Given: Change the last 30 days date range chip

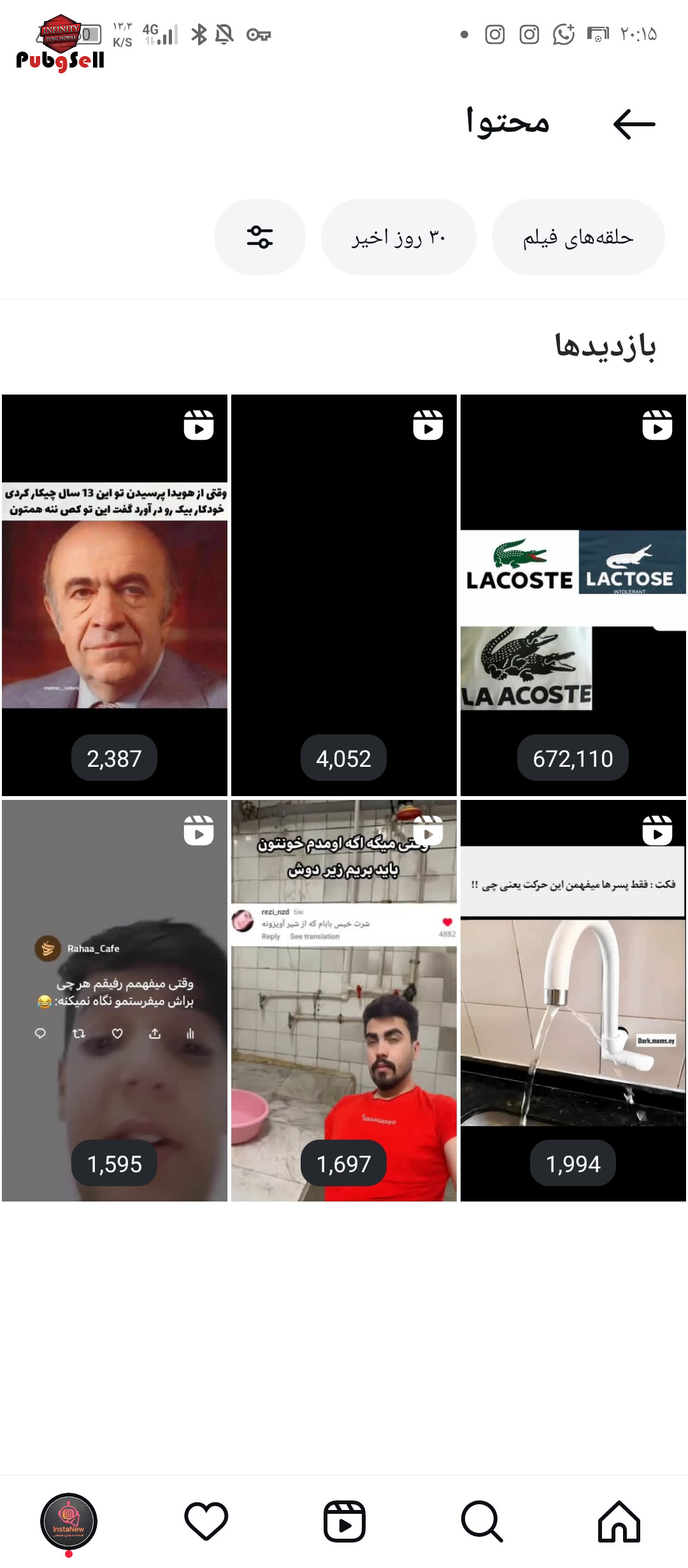Looking at the screenshot, I should coord(399,237).
